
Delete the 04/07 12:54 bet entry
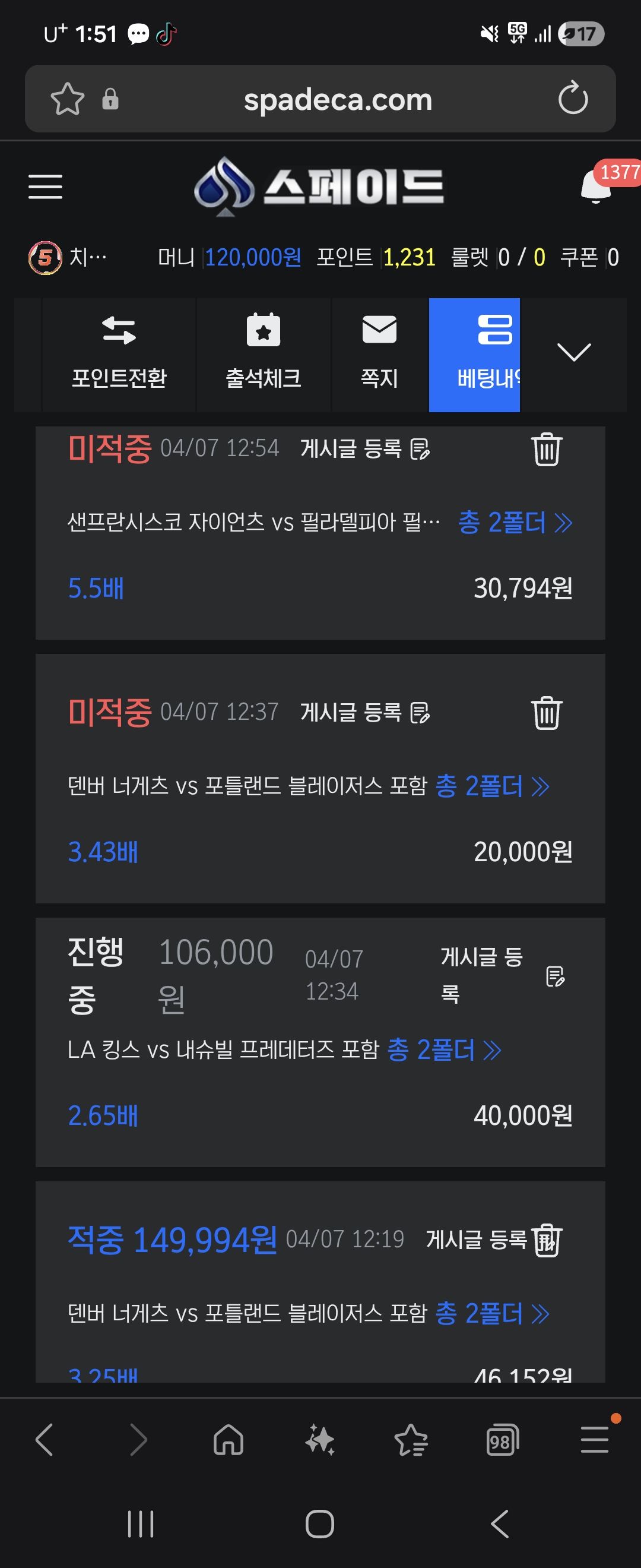[547, 449]
